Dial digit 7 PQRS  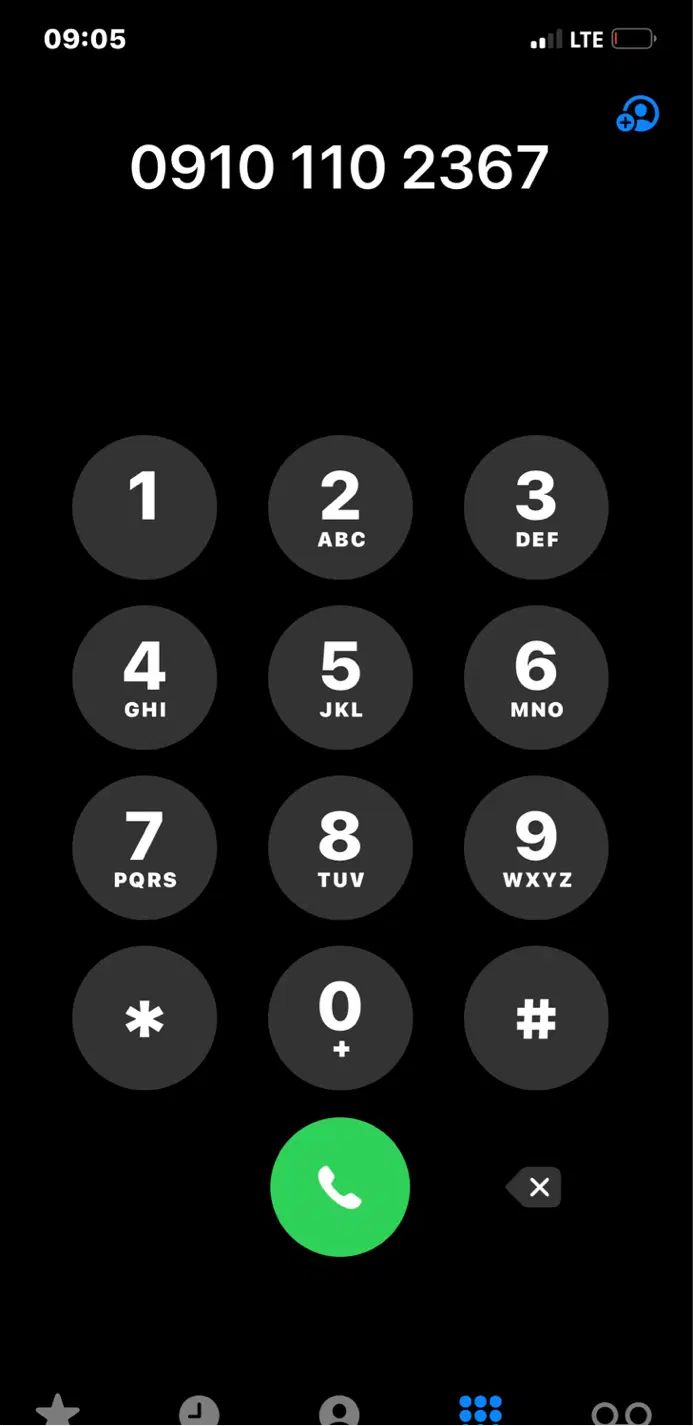[x=144, y=847]
